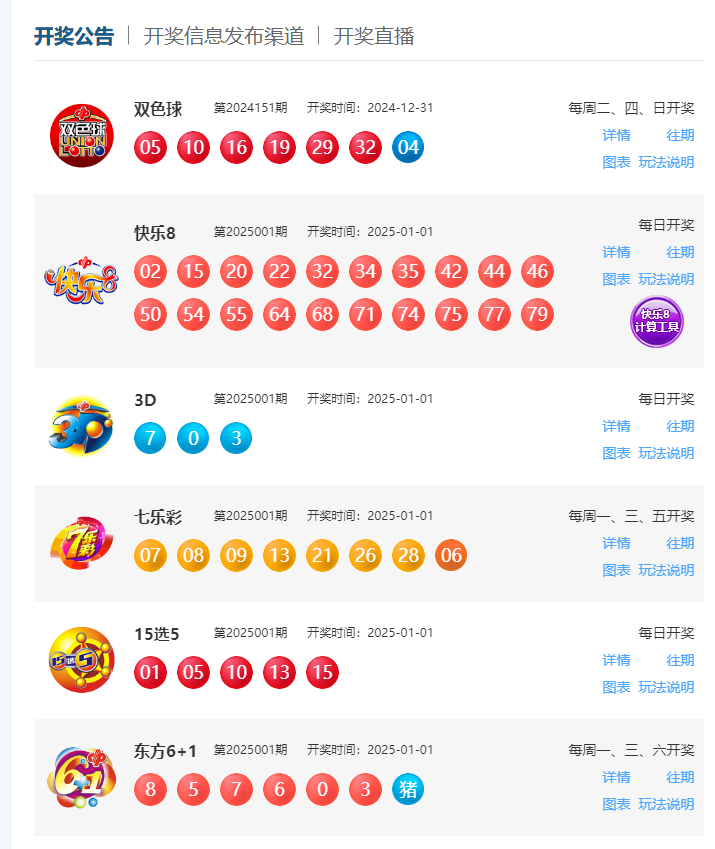Open 详情 for 快乐8
The width and height of the screenshot is (715, 849).
[616, 252]
